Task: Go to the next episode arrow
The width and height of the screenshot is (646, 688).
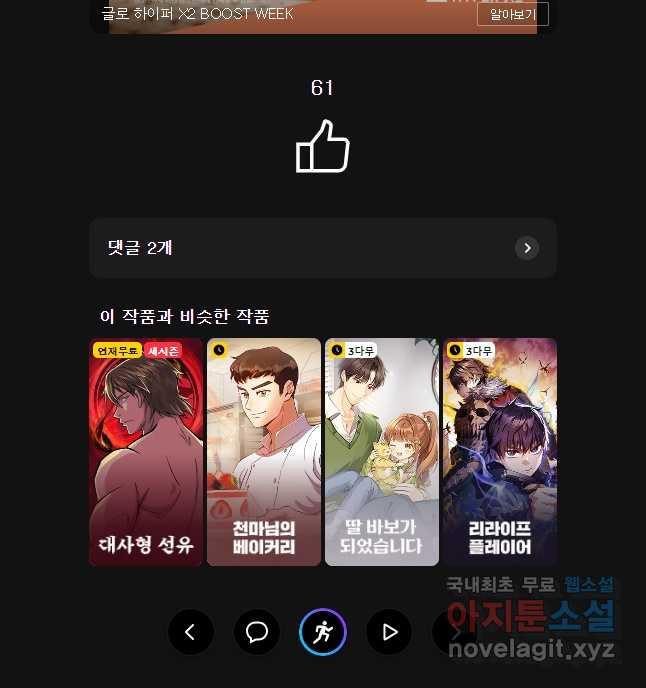Action: pyautogui.click(x=455, y=632)
